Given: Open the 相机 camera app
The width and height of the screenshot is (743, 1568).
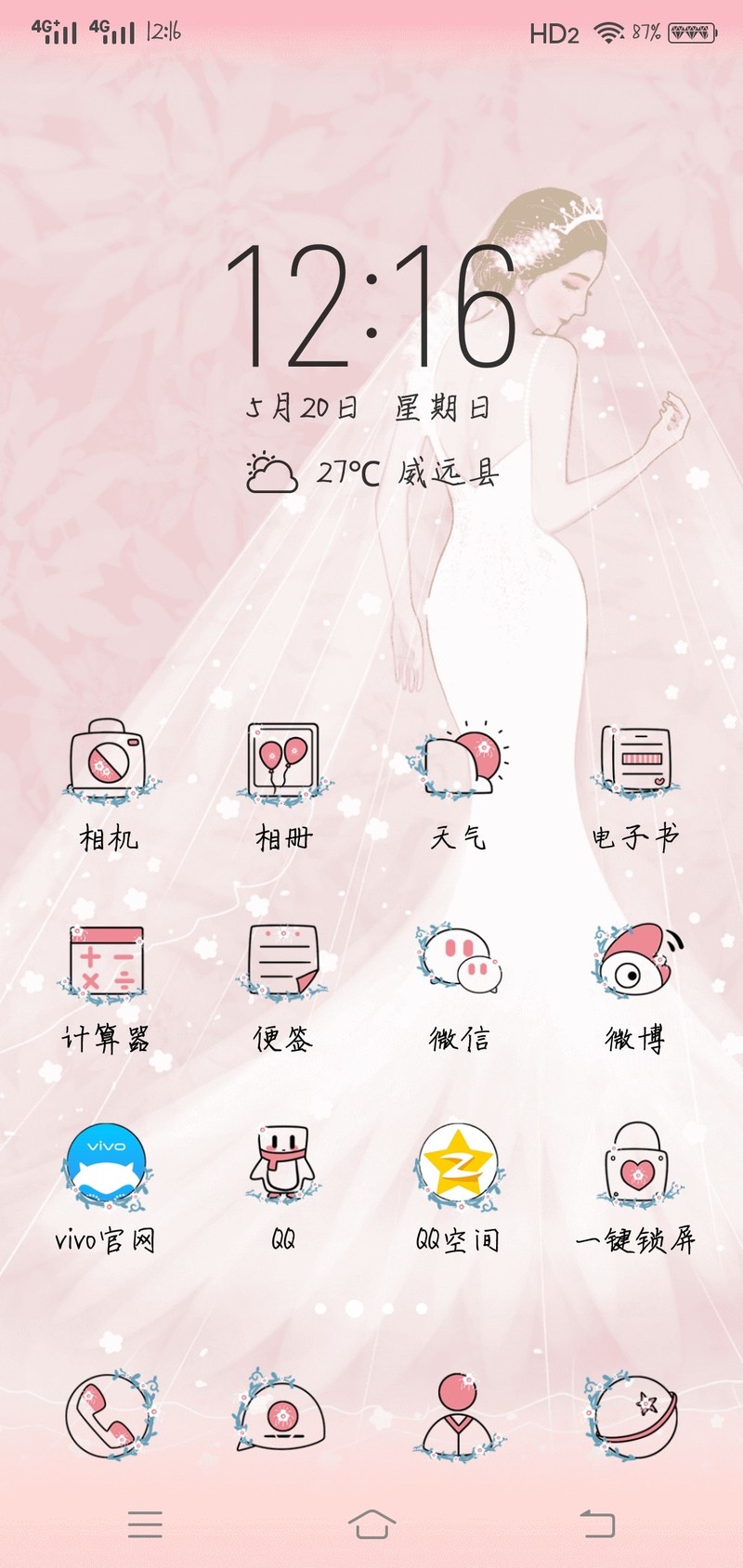Looking at the screenshot, I should tap(108, 761).
